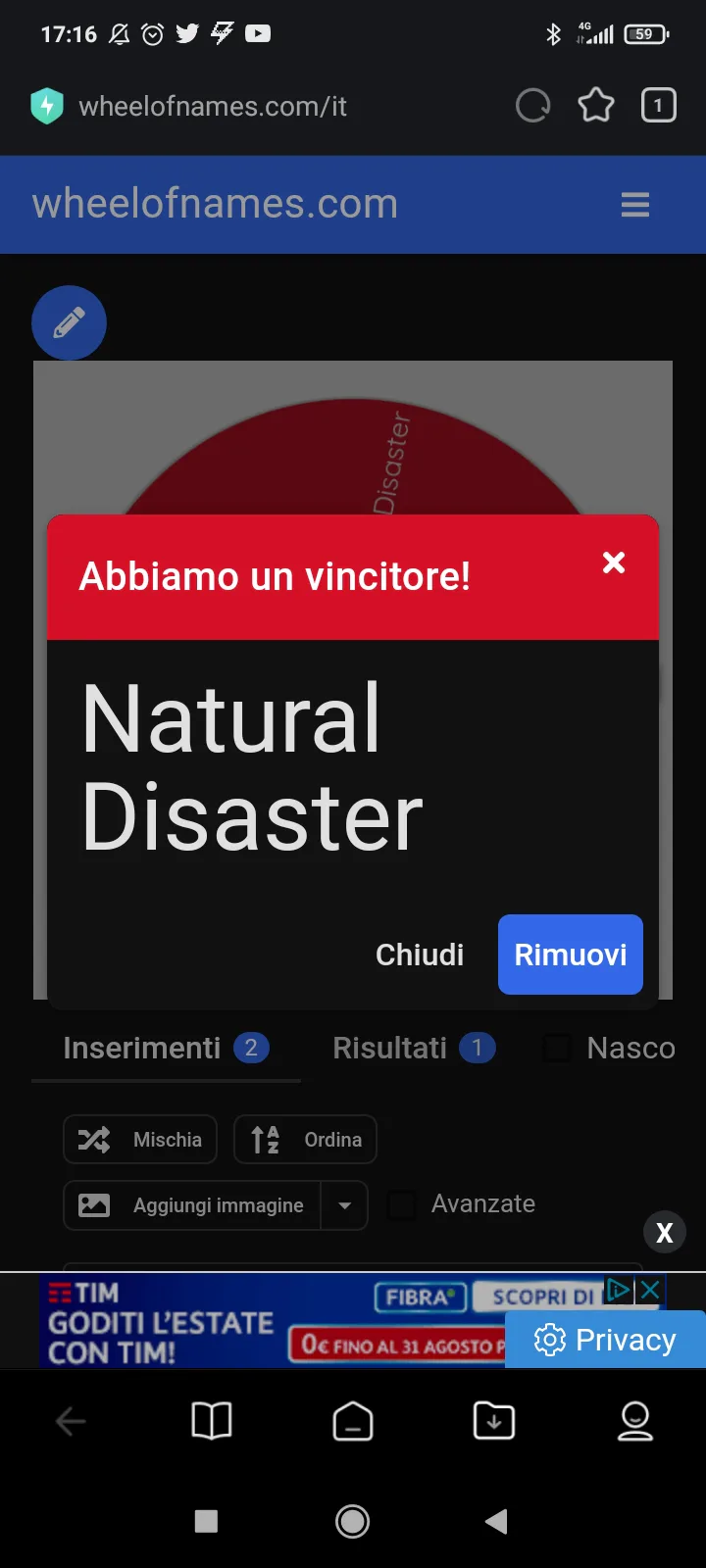The width and height of the screenshot is (706, 1568).
Task: Close the winner dialog with the X
Action: pos(614,563)
